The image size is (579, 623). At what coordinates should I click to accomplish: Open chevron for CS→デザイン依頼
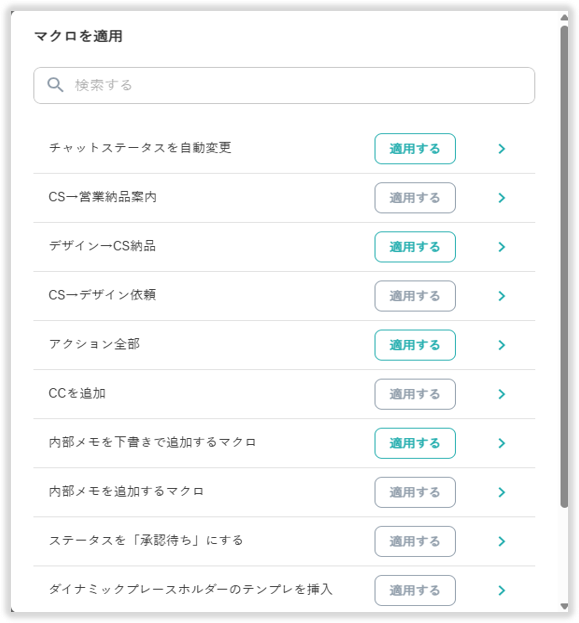502,296
